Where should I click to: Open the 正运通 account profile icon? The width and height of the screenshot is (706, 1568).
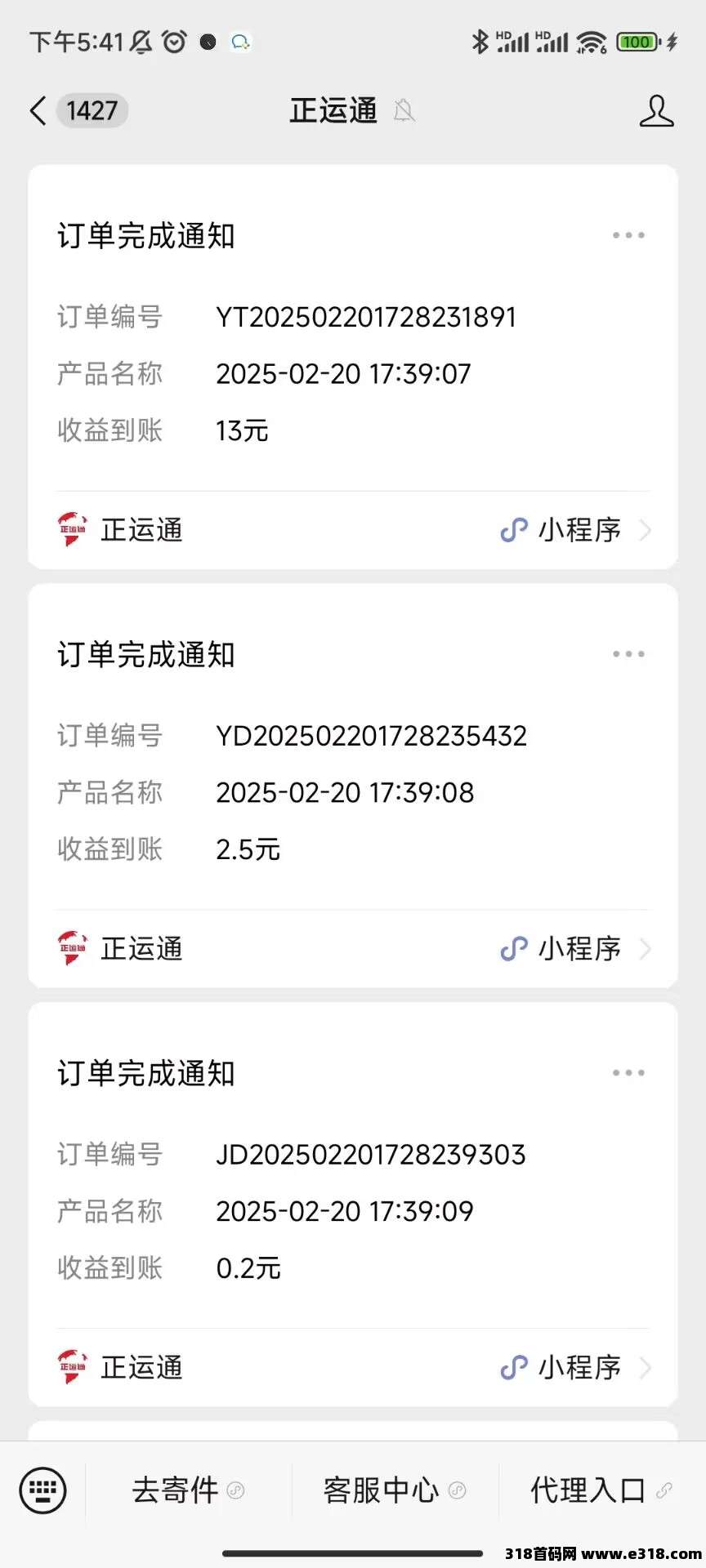coord(656,110)
